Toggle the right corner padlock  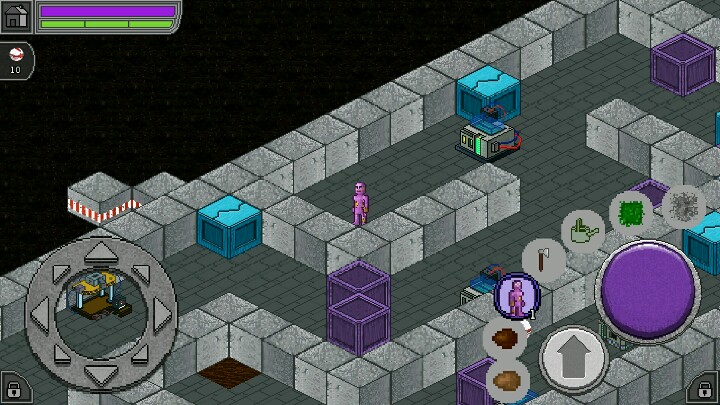pos(706,387)
